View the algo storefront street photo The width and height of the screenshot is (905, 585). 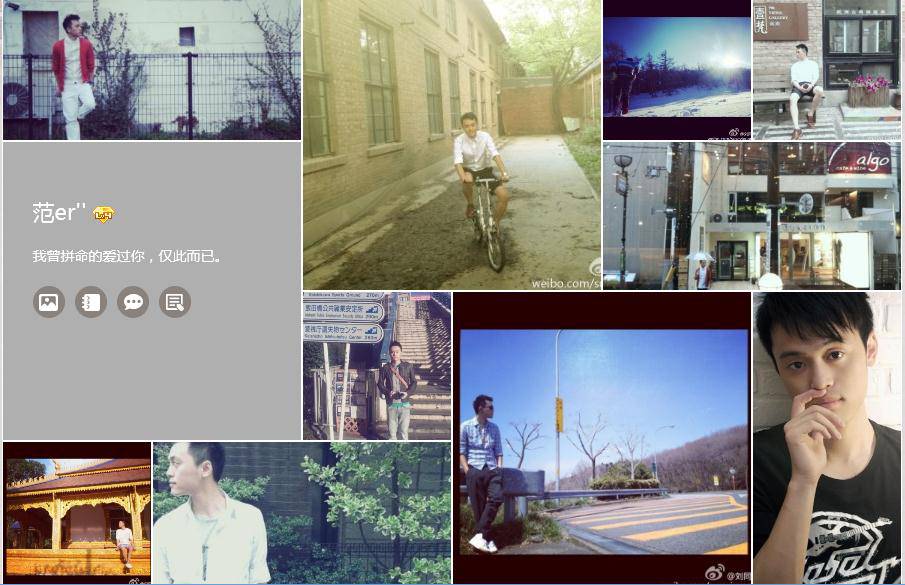751,216
